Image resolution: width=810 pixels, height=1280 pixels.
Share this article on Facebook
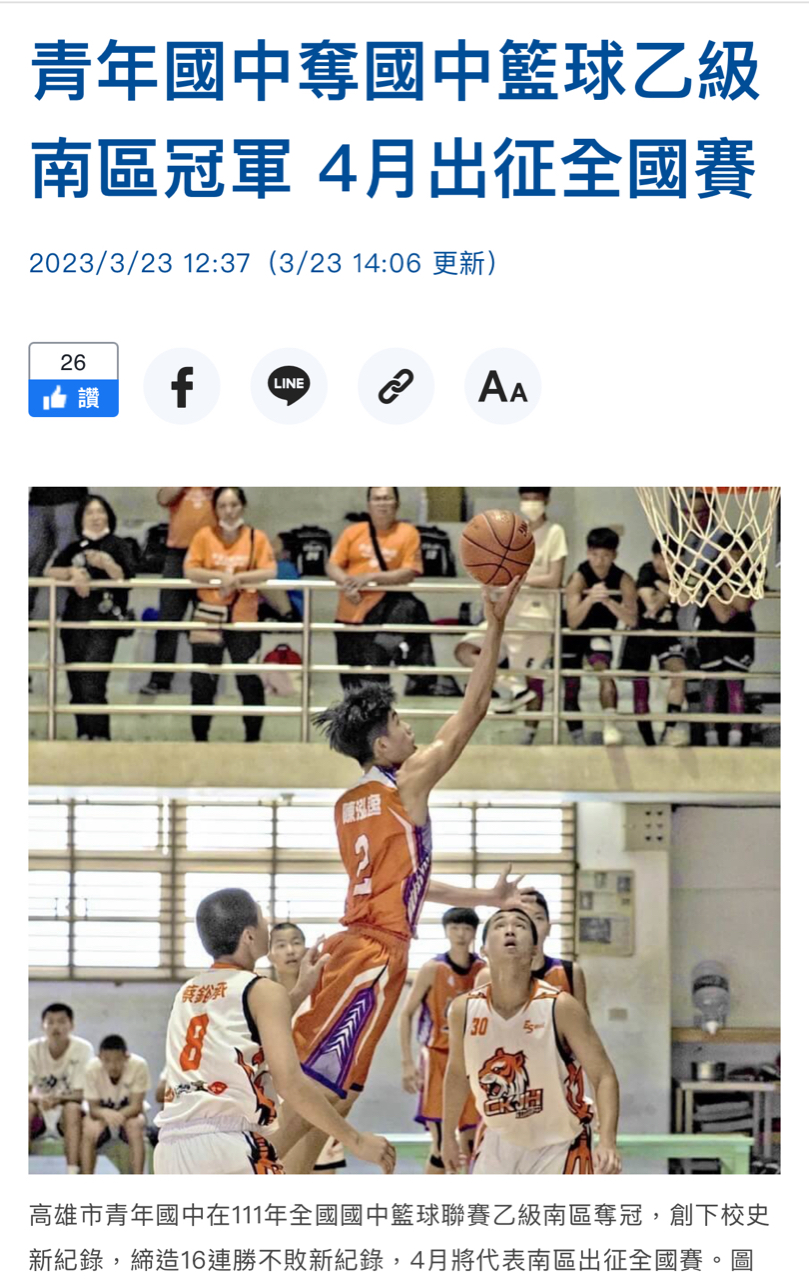point(182,386)
